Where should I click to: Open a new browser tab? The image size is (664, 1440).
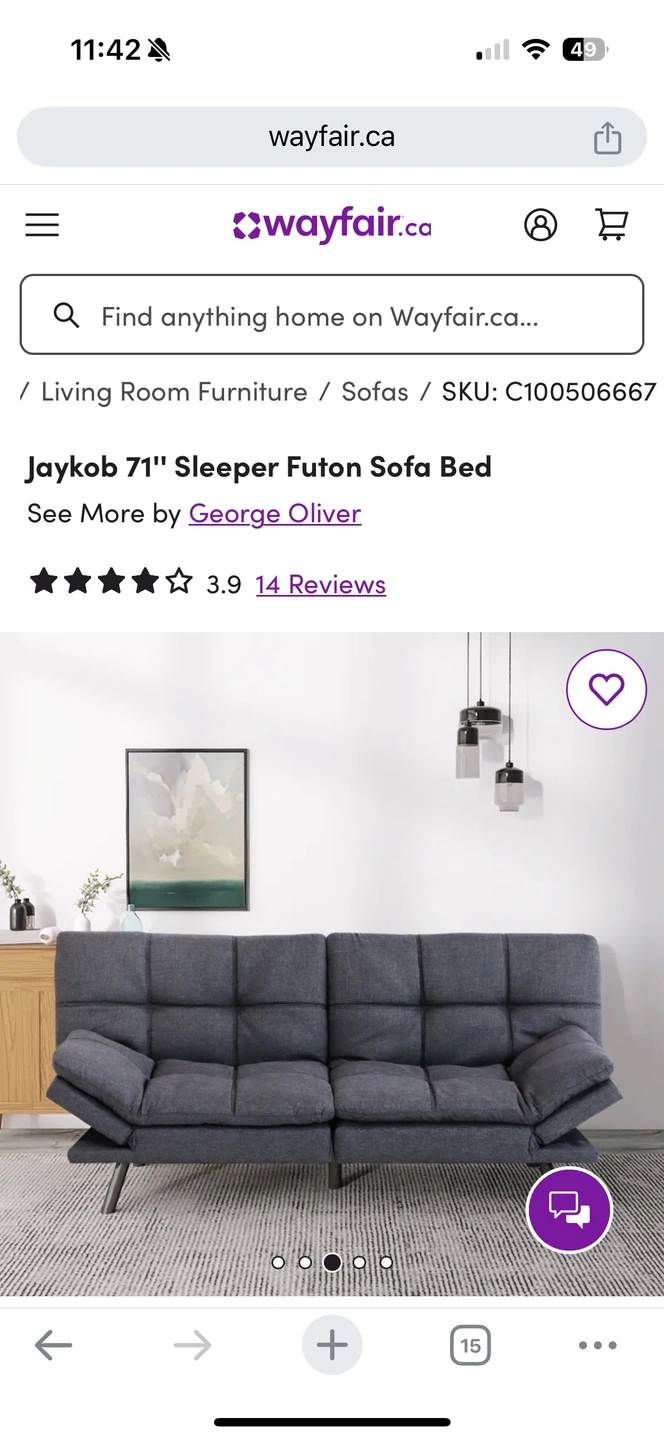332,1346
